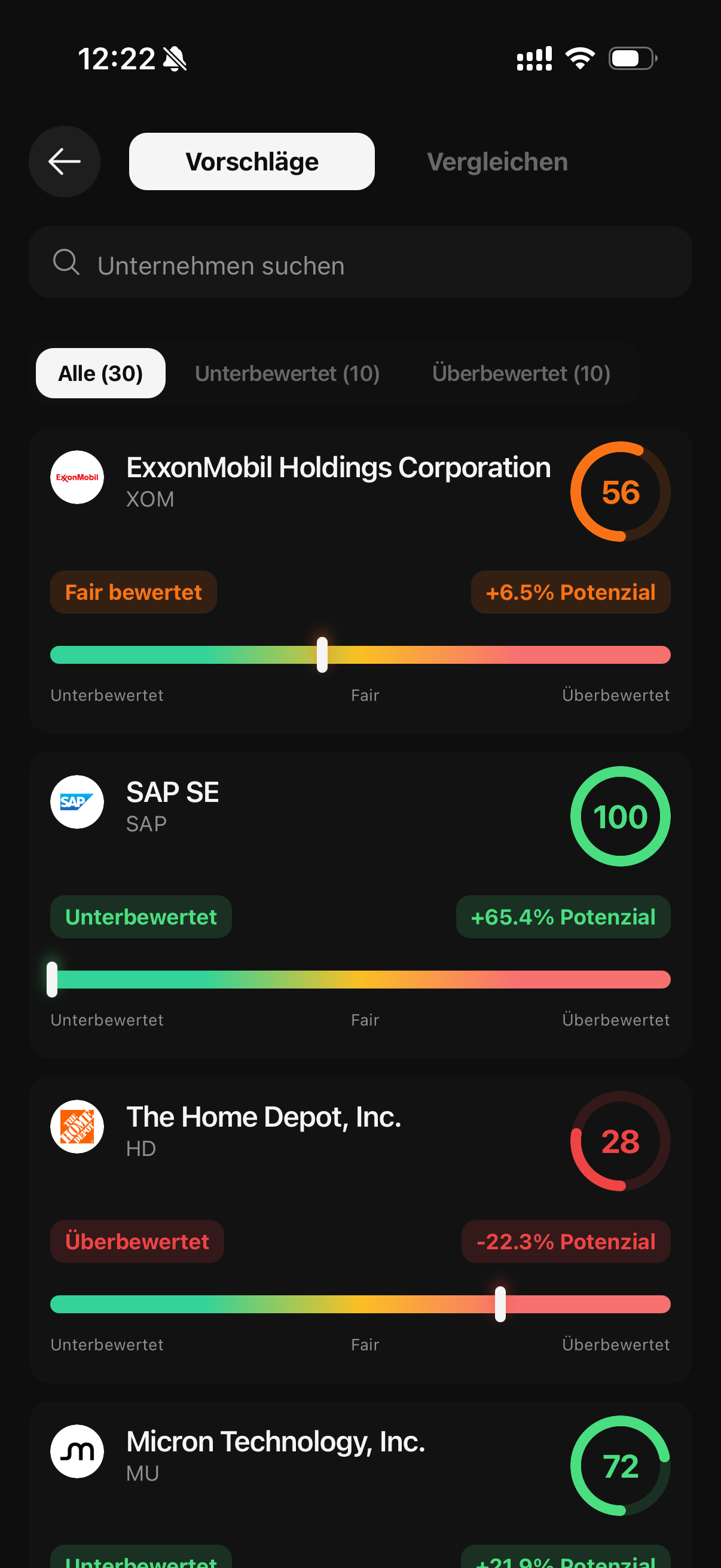Show the Alle (30) filter
Viewport: 721px width, 1568px height.
coord(100,373)
